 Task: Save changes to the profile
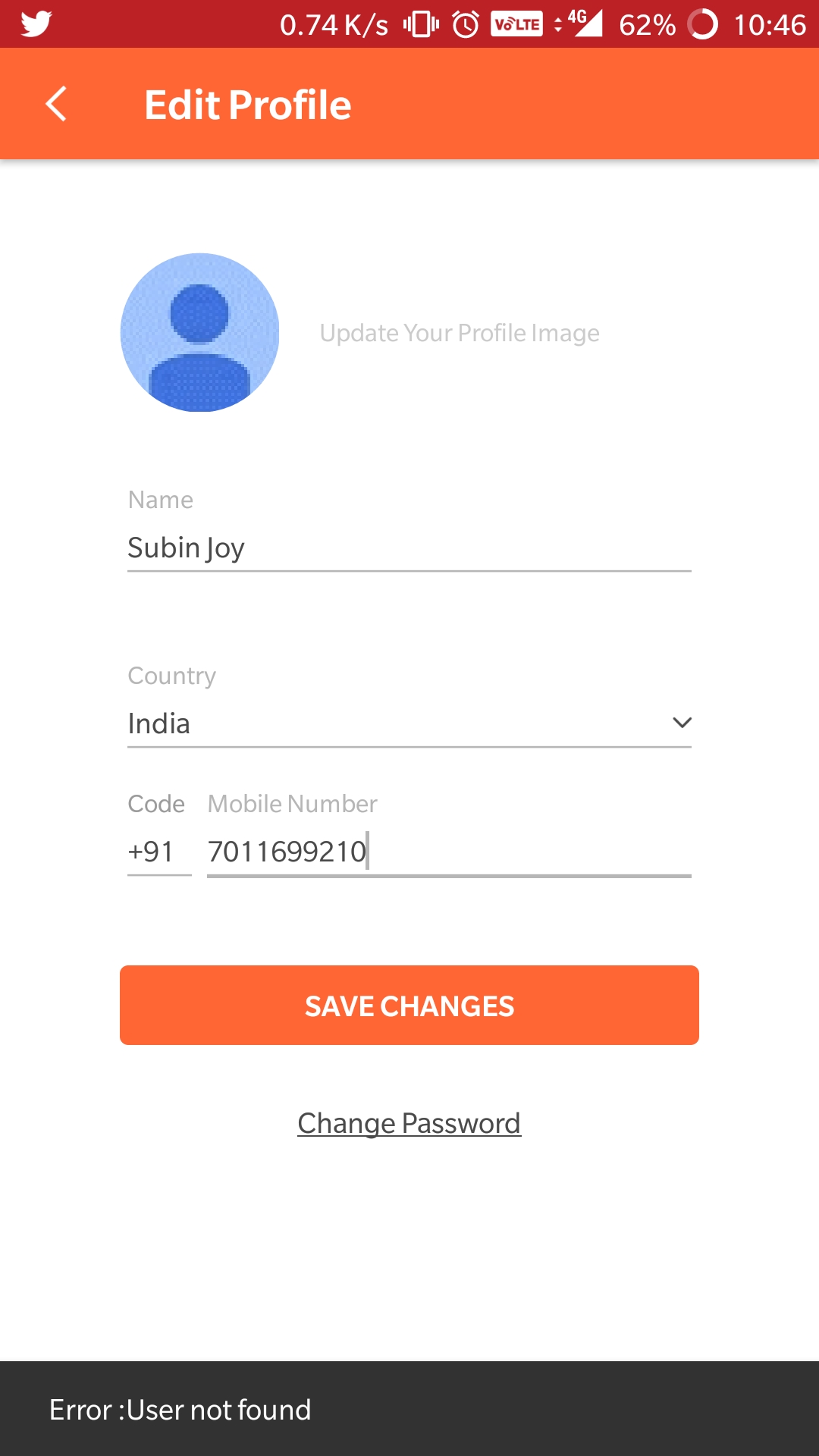pyautogui.click(x=409, y=1006)
